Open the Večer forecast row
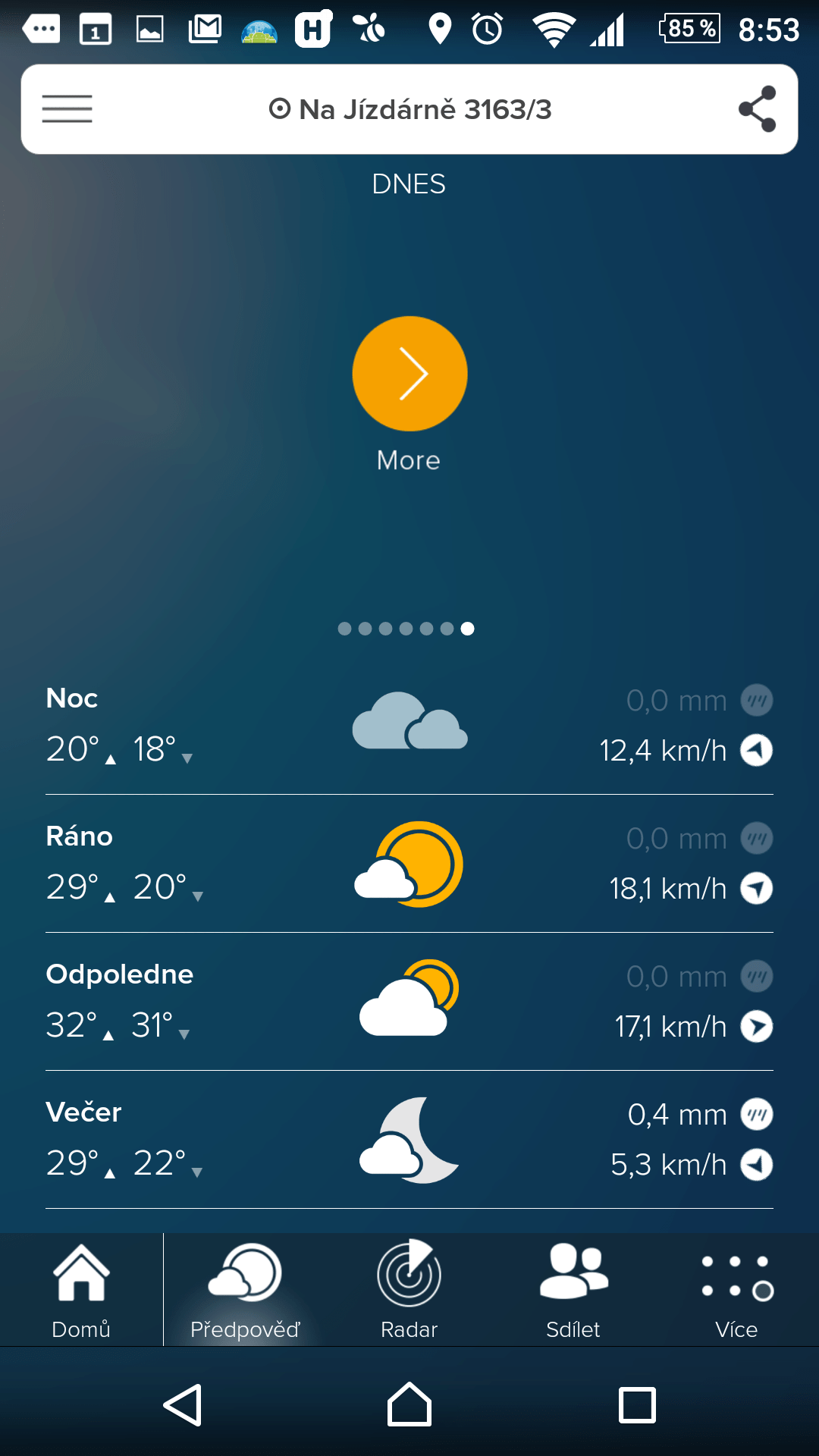 409,1140
